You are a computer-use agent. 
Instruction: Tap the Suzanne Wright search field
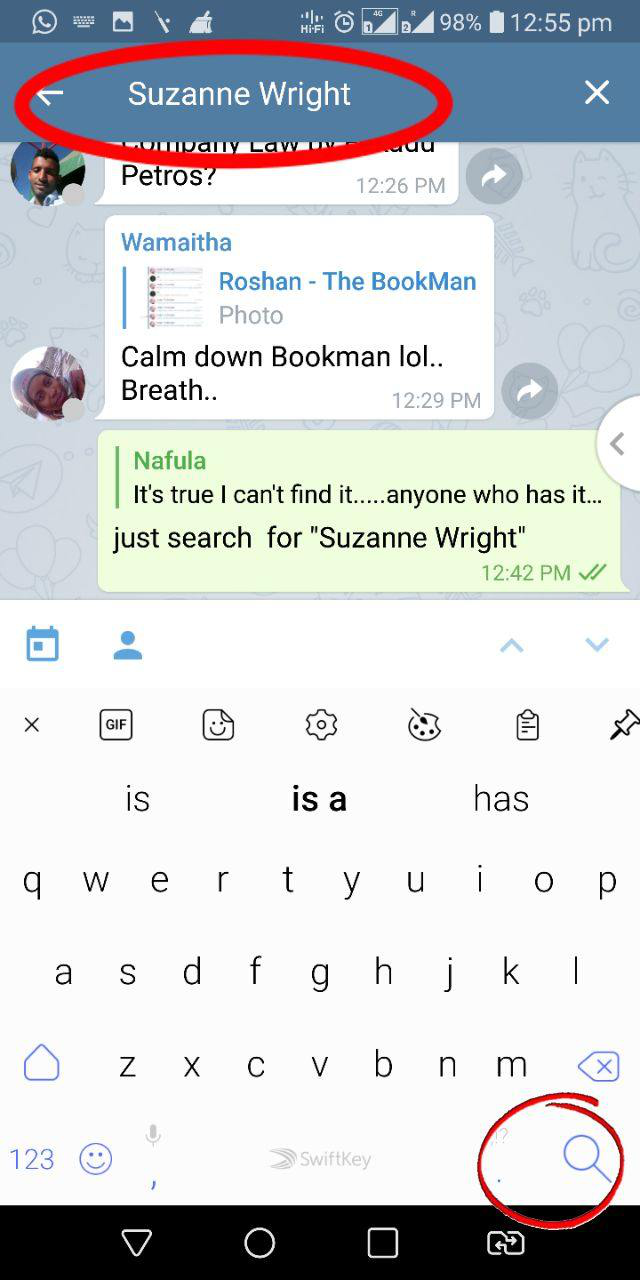pyautogui.click(x=300, y=94)
